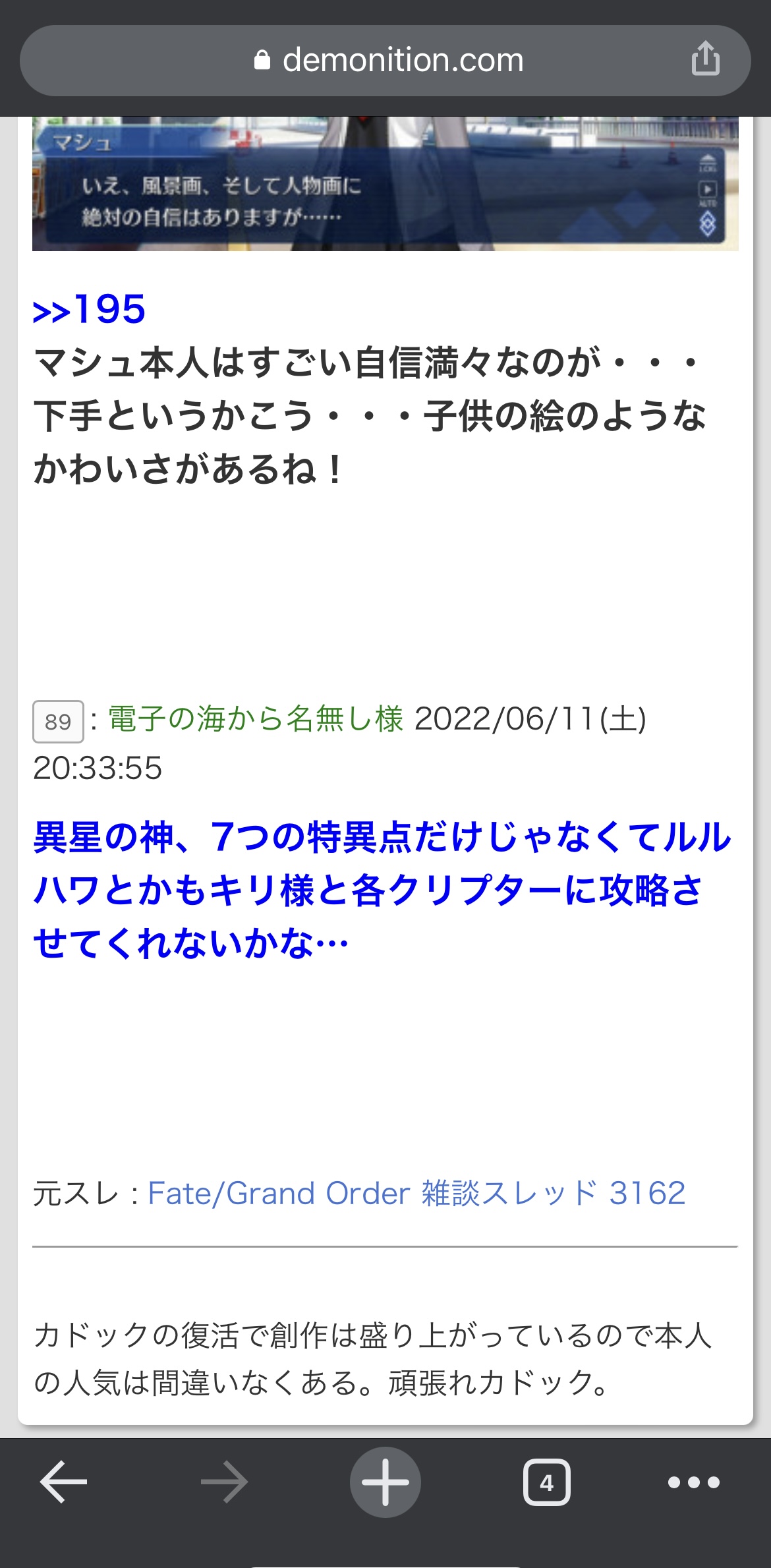The image size is (771, 1568).
Task: Open Fate/Grand Order 雑談スレッド 3162 source link
Action: [416, 1193]
